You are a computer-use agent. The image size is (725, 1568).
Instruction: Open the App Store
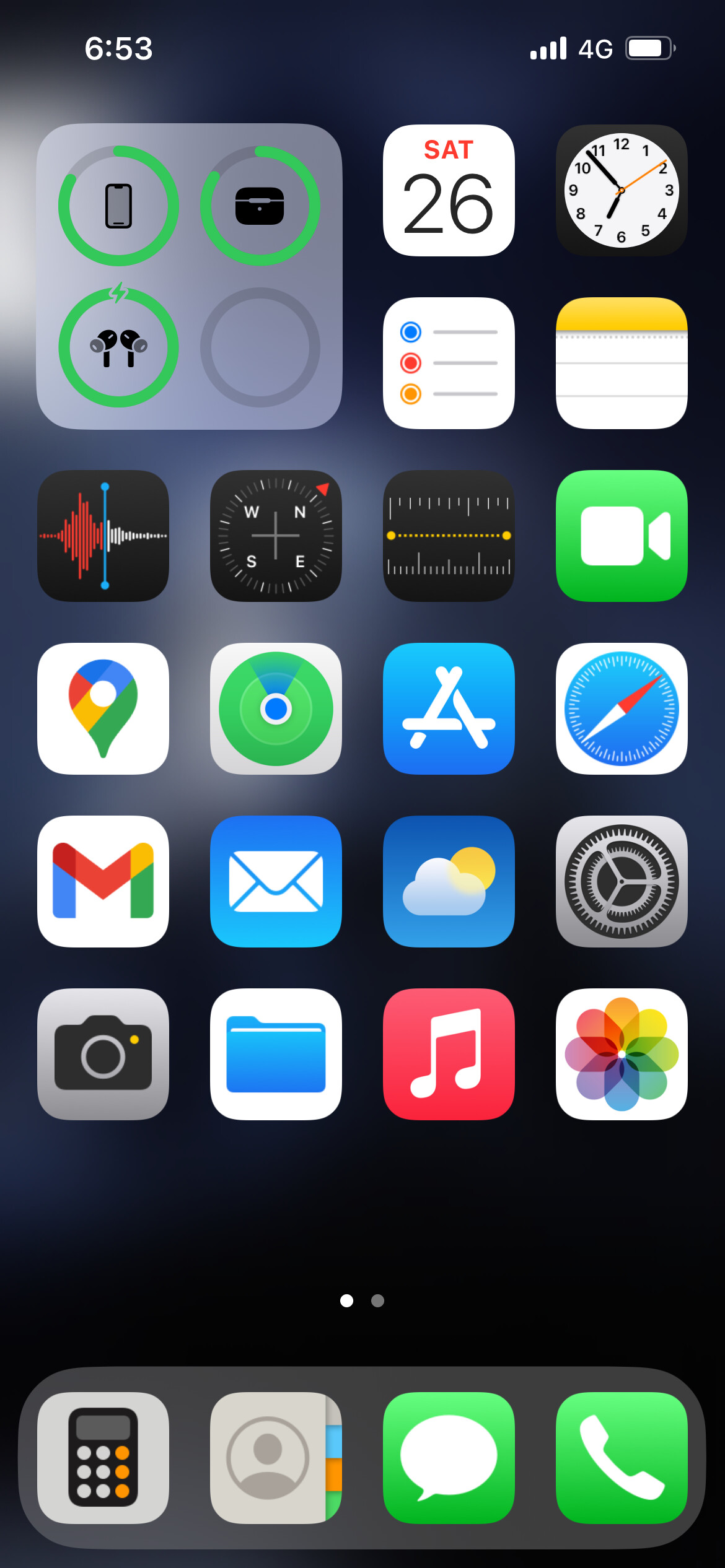(x=449, y=708)
